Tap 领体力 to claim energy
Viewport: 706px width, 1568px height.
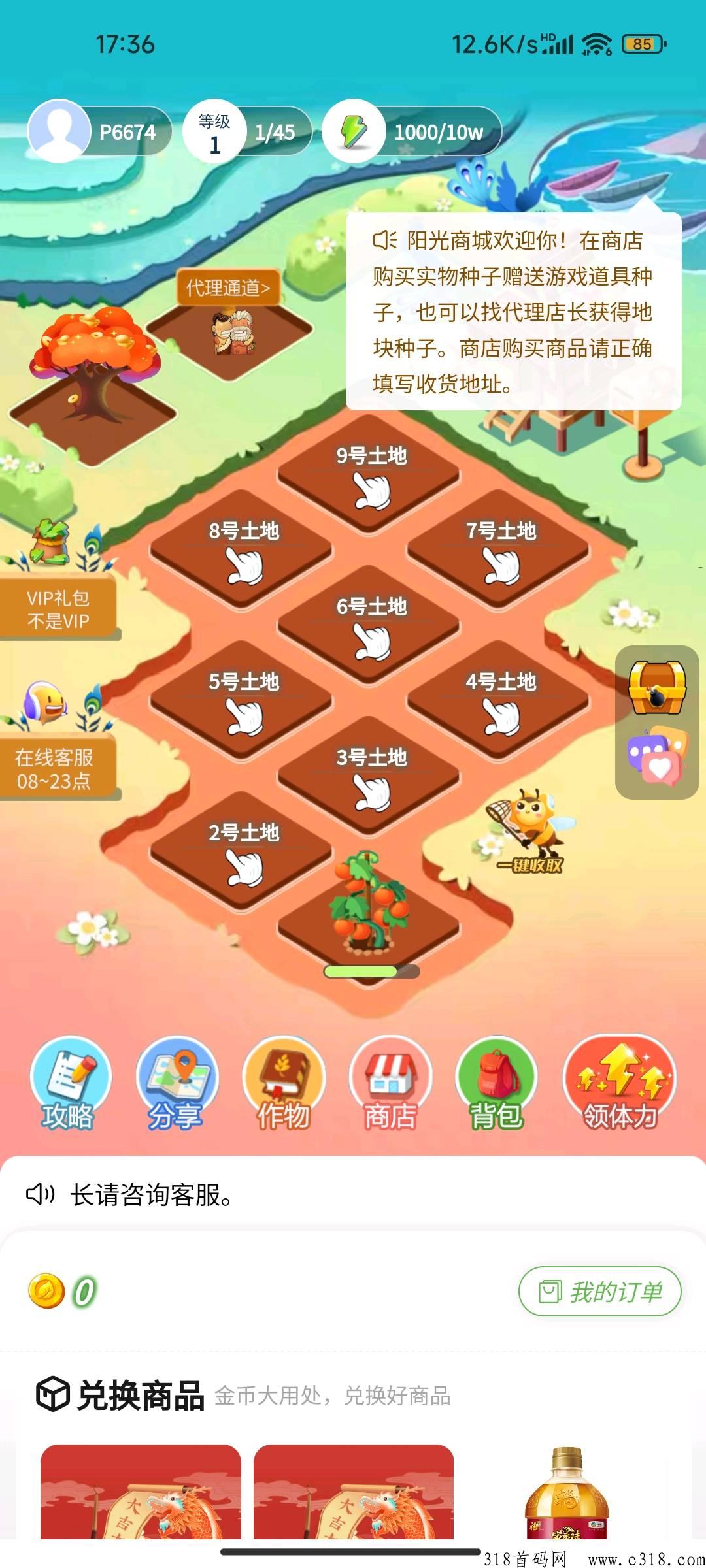620,1085
